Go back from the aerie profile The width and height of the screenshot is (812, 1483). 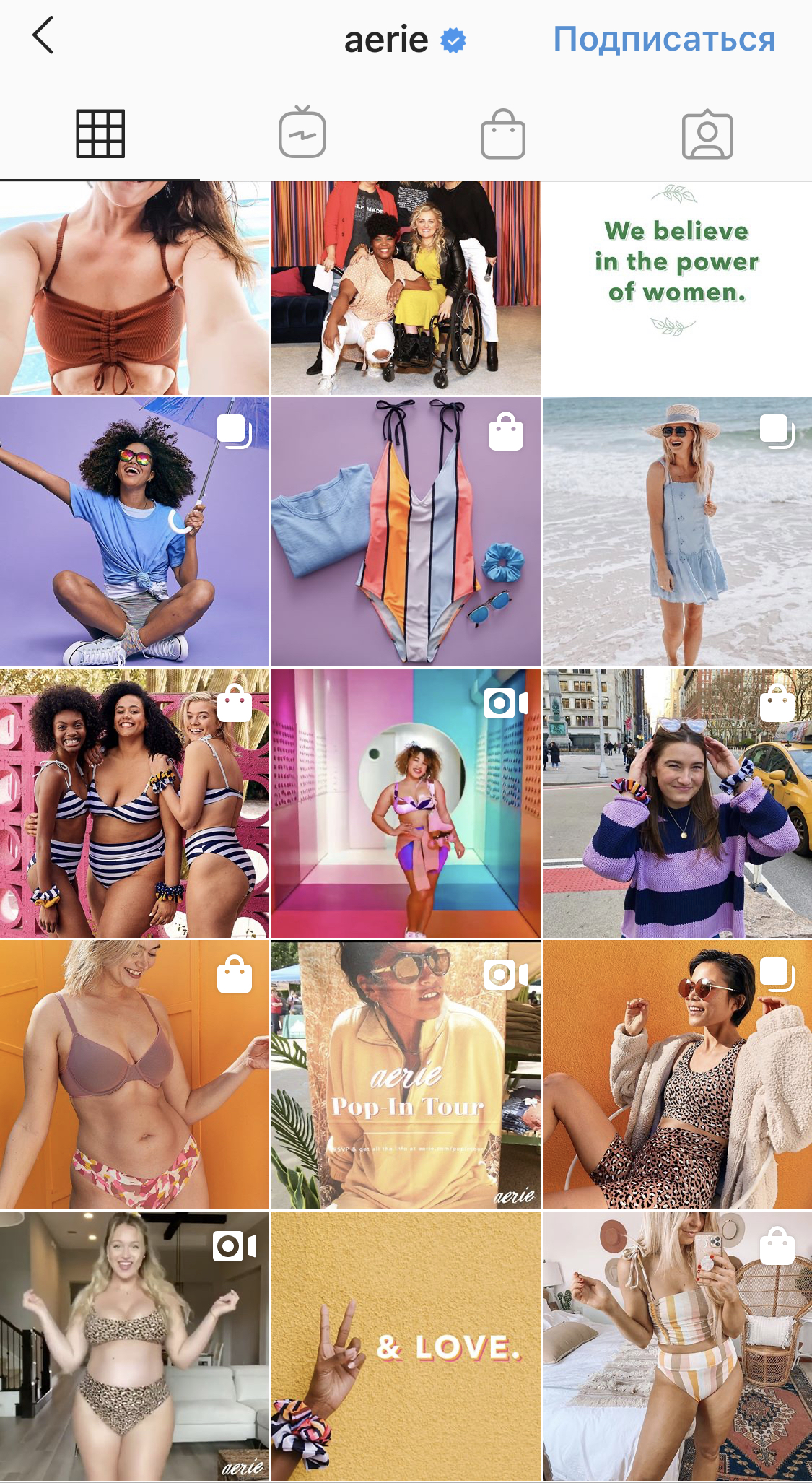click(43, 36)
